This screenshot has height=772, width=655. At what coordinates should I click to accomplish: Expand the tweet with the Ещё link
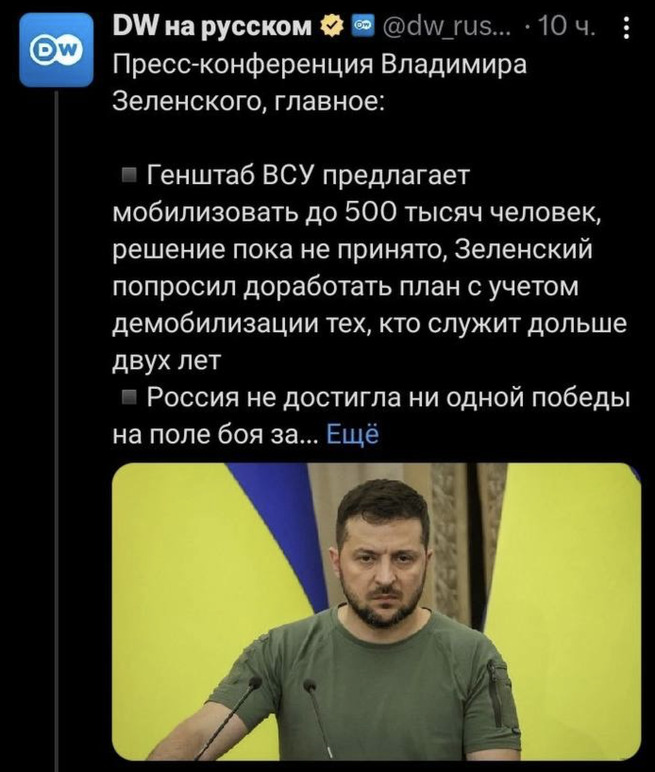click(353, 435)
